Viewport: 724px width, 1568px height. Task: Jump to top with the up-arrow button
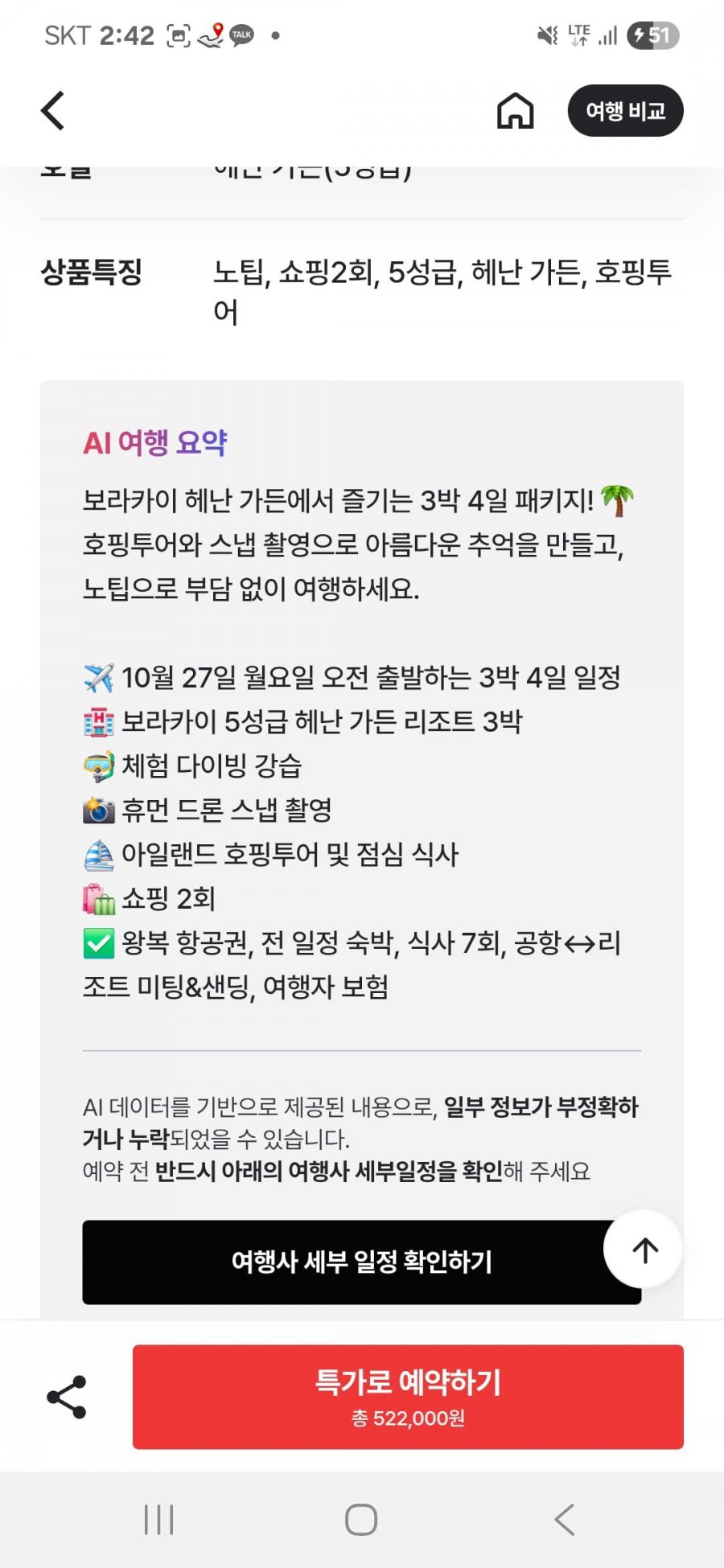[644, 1250]
